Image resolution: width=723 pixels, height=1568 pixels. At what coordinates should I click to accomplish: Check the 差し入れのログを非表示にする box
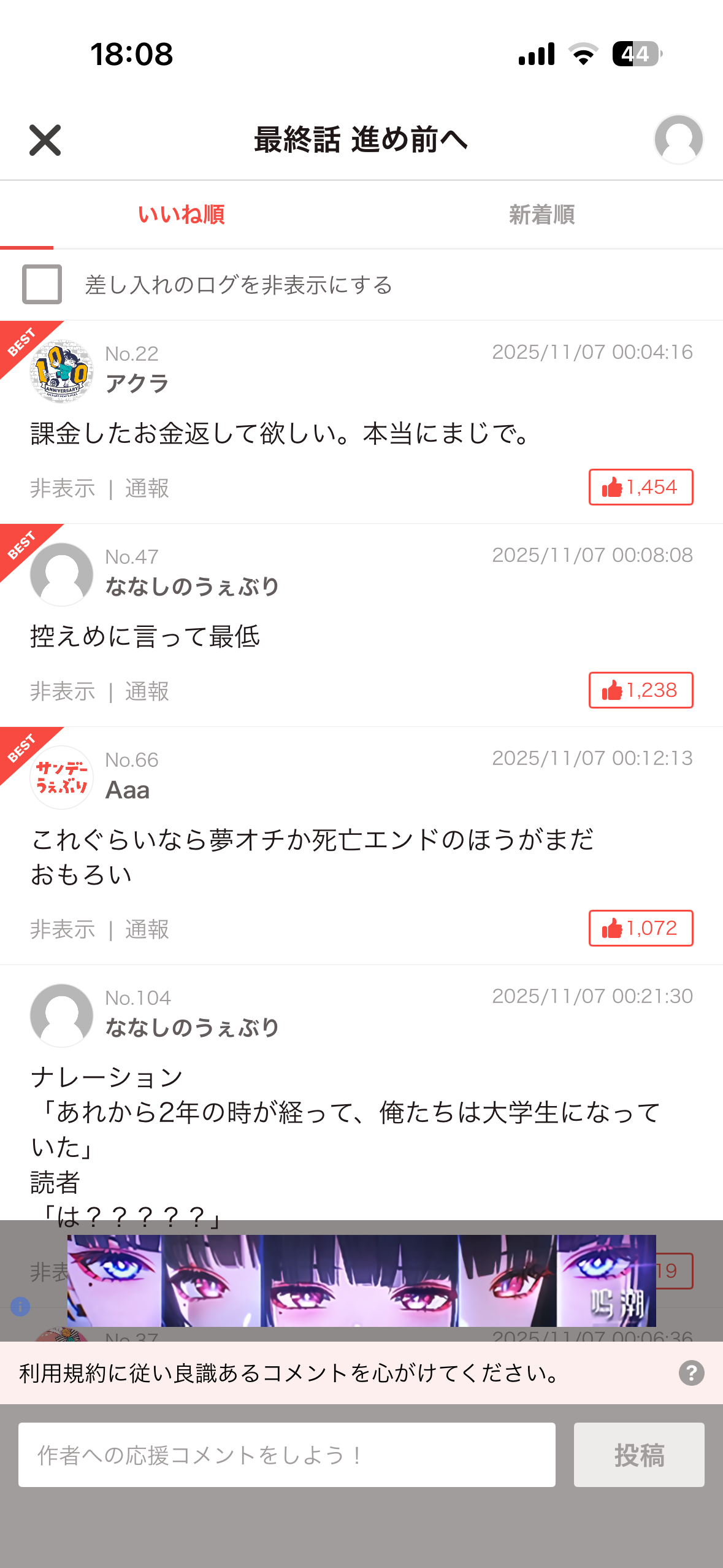click(x=42, y=285)
